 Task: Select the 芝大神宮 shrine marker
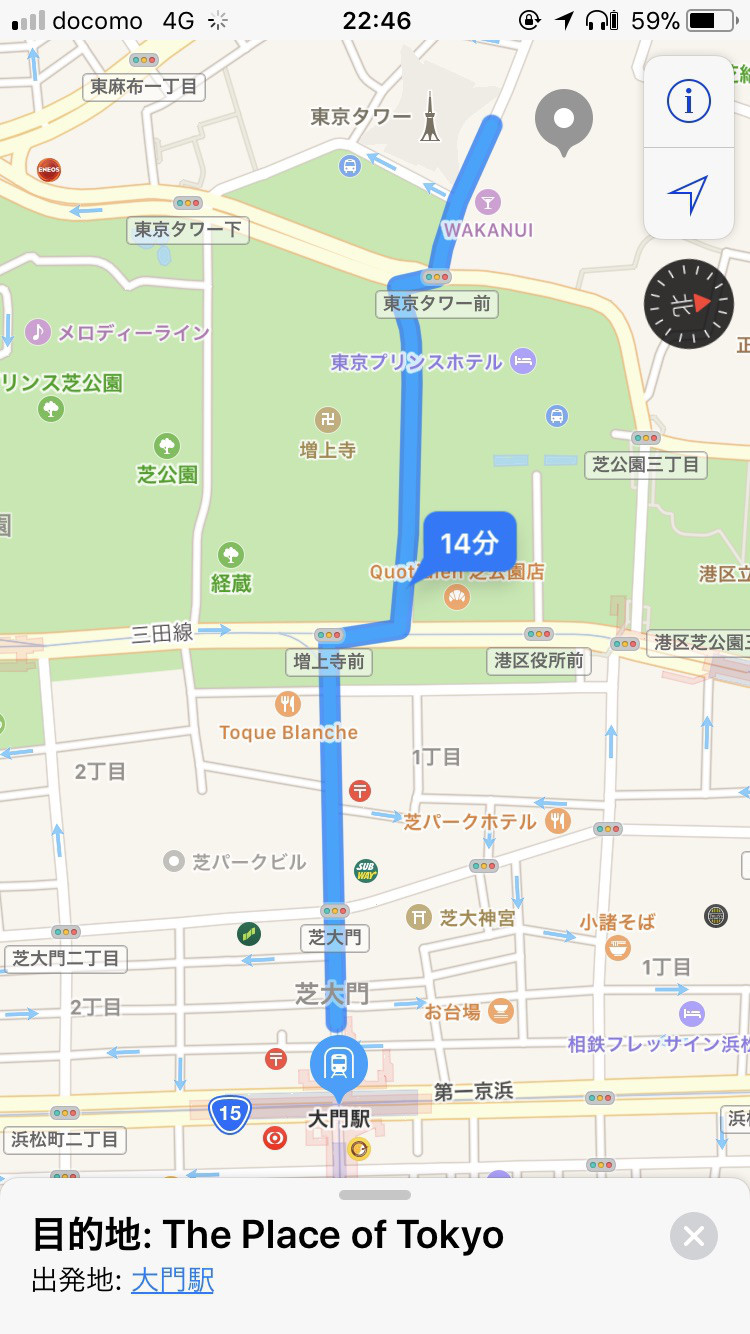[x=419, y=916]
